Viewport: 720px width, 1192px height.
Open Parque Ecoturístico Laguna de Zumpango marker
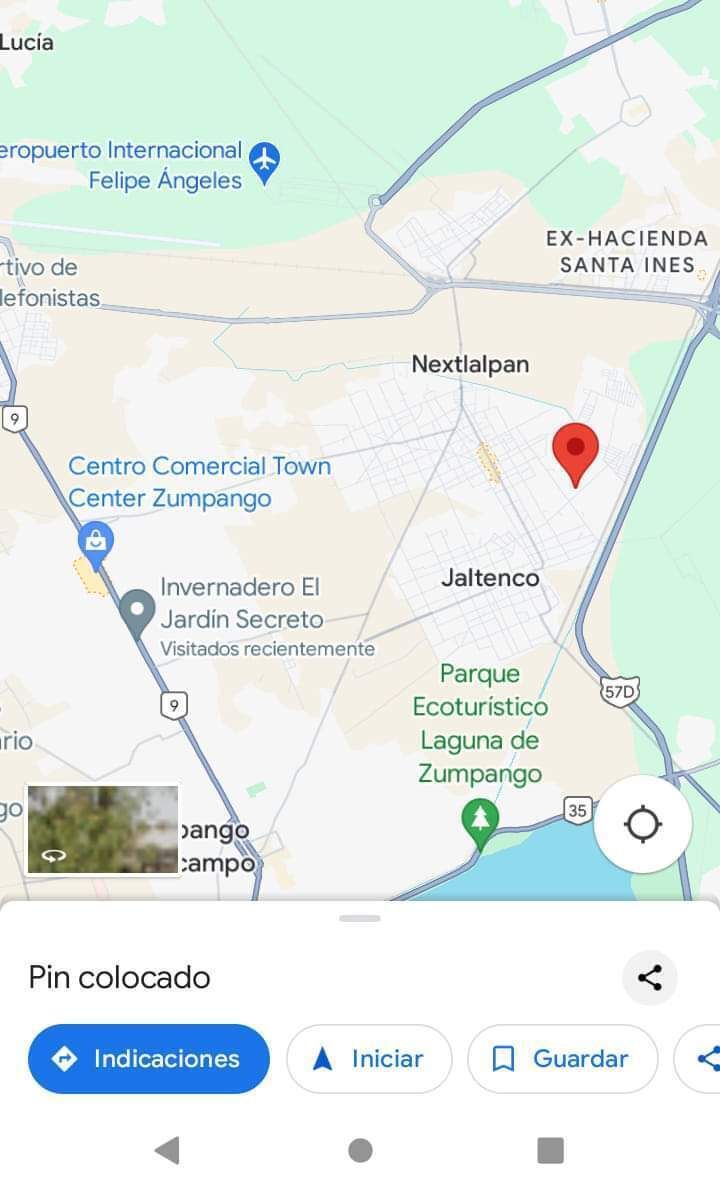pos(480,820)
